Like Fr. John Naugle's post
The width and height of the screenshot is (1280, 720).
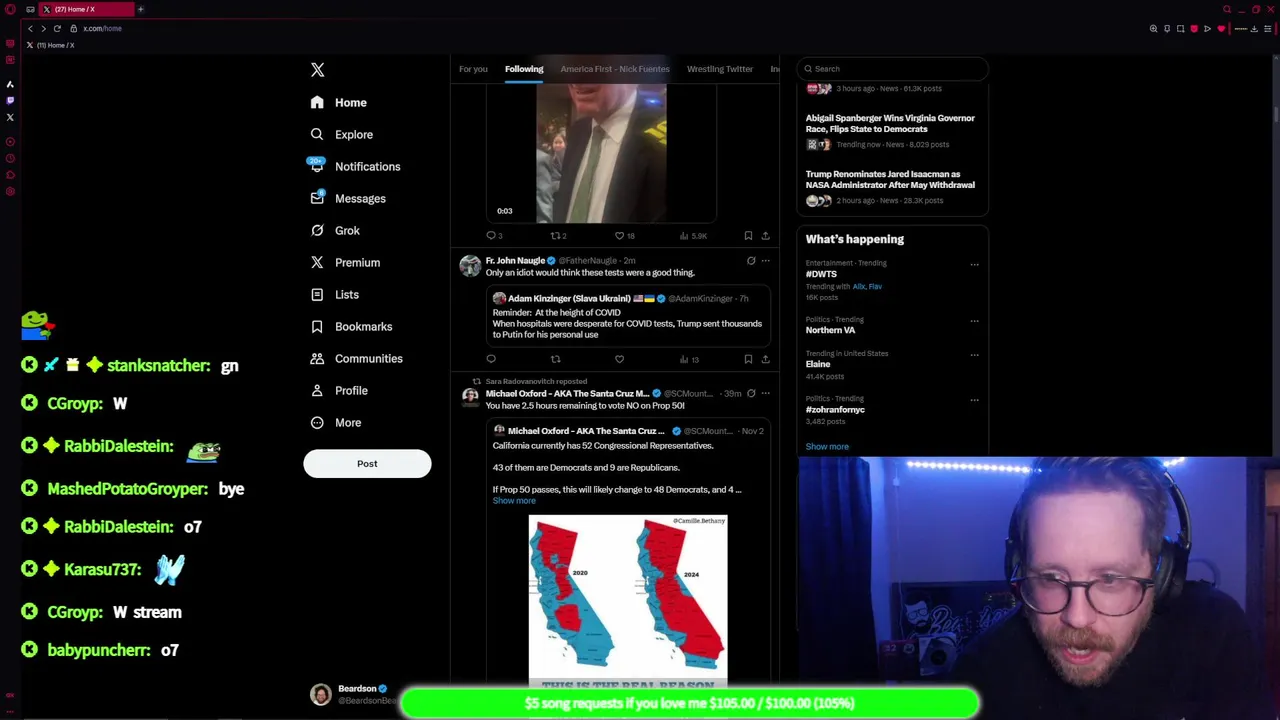tap(619, 359)
